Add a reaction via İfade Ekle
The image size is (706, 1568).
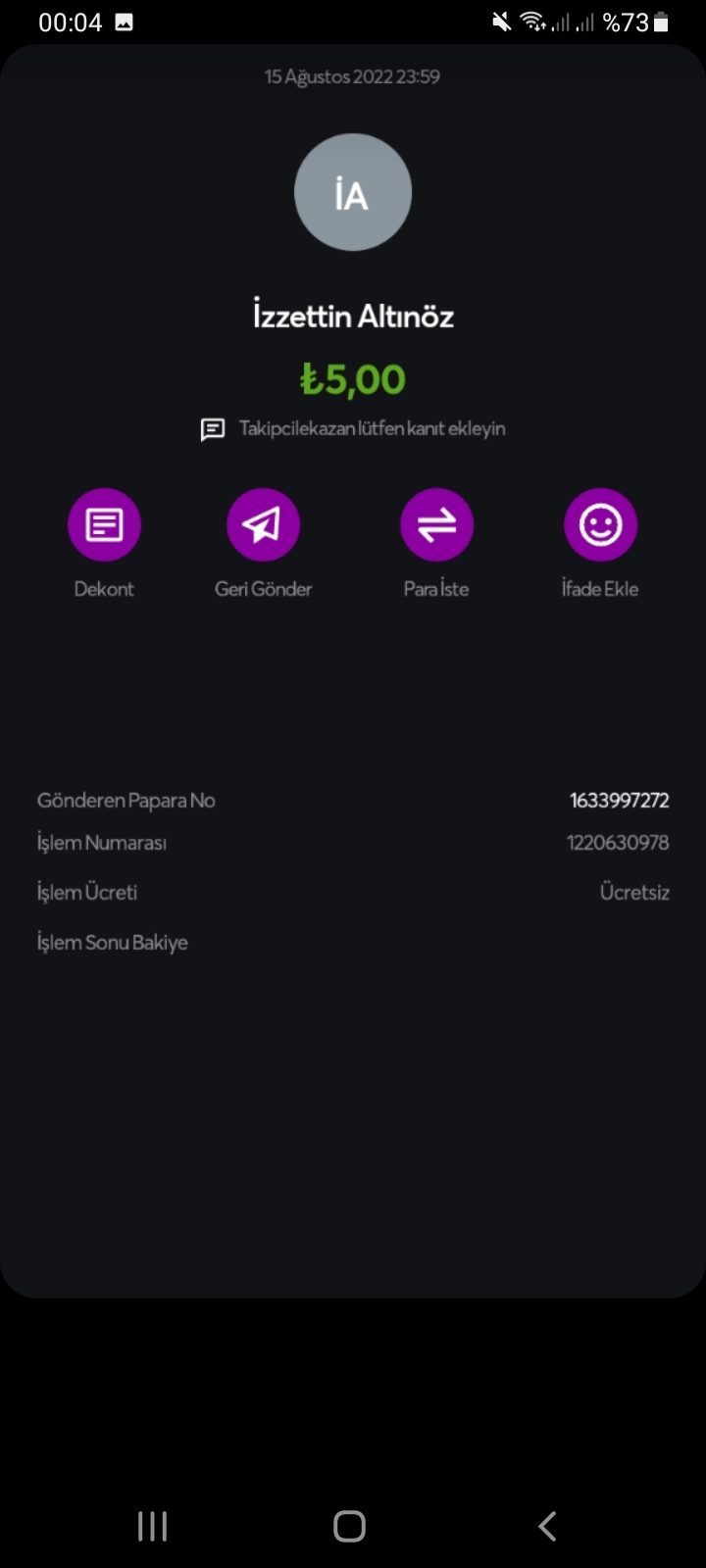600,525
